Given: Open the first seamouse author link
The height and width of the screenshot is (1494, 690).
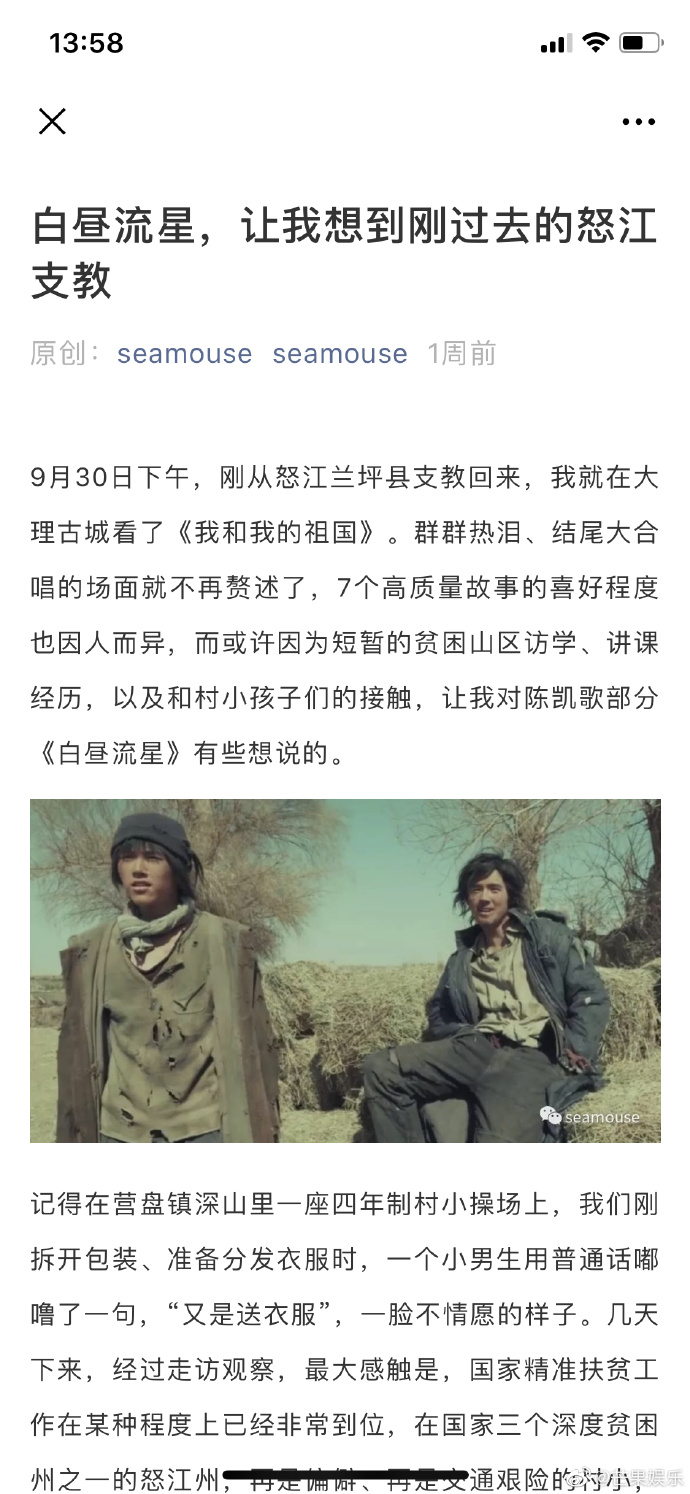Looking at the screenshot, I should [x=184, y=354].
